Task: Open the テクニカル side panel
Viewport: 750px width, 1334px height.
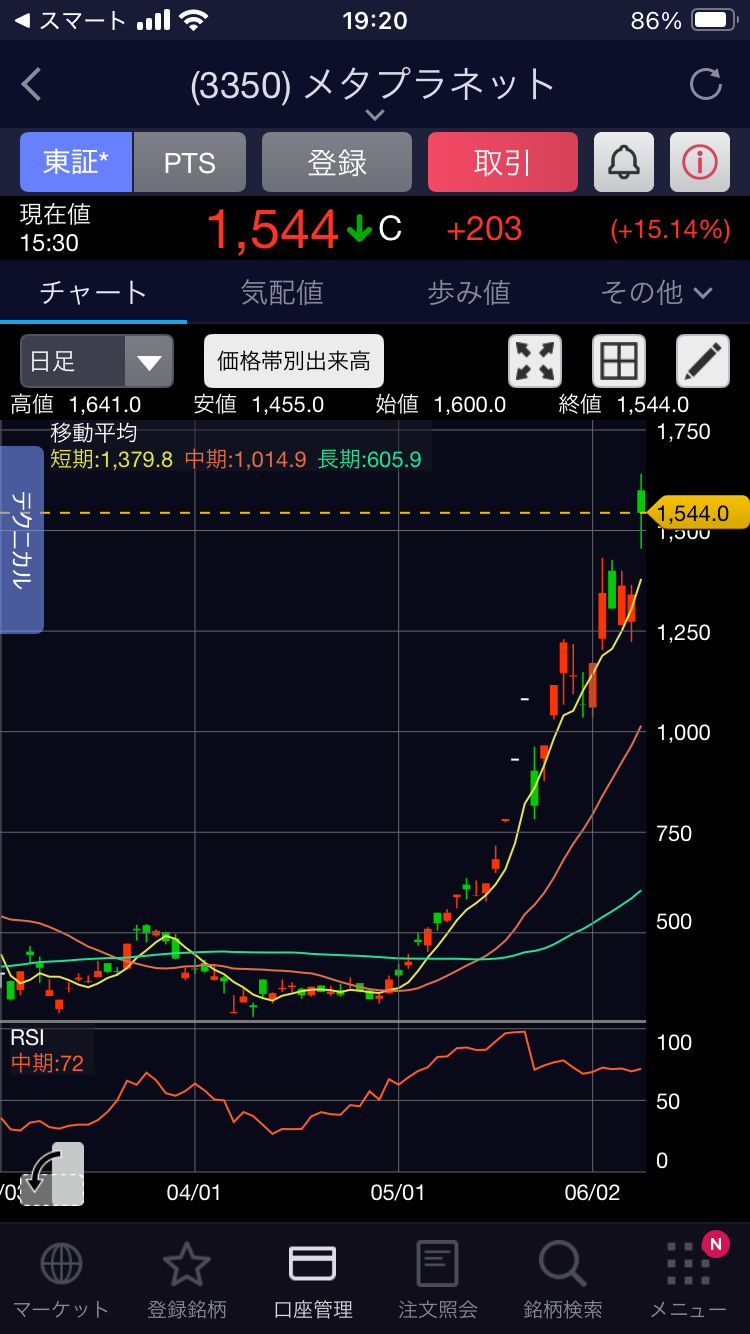Action: click(22, 540)
